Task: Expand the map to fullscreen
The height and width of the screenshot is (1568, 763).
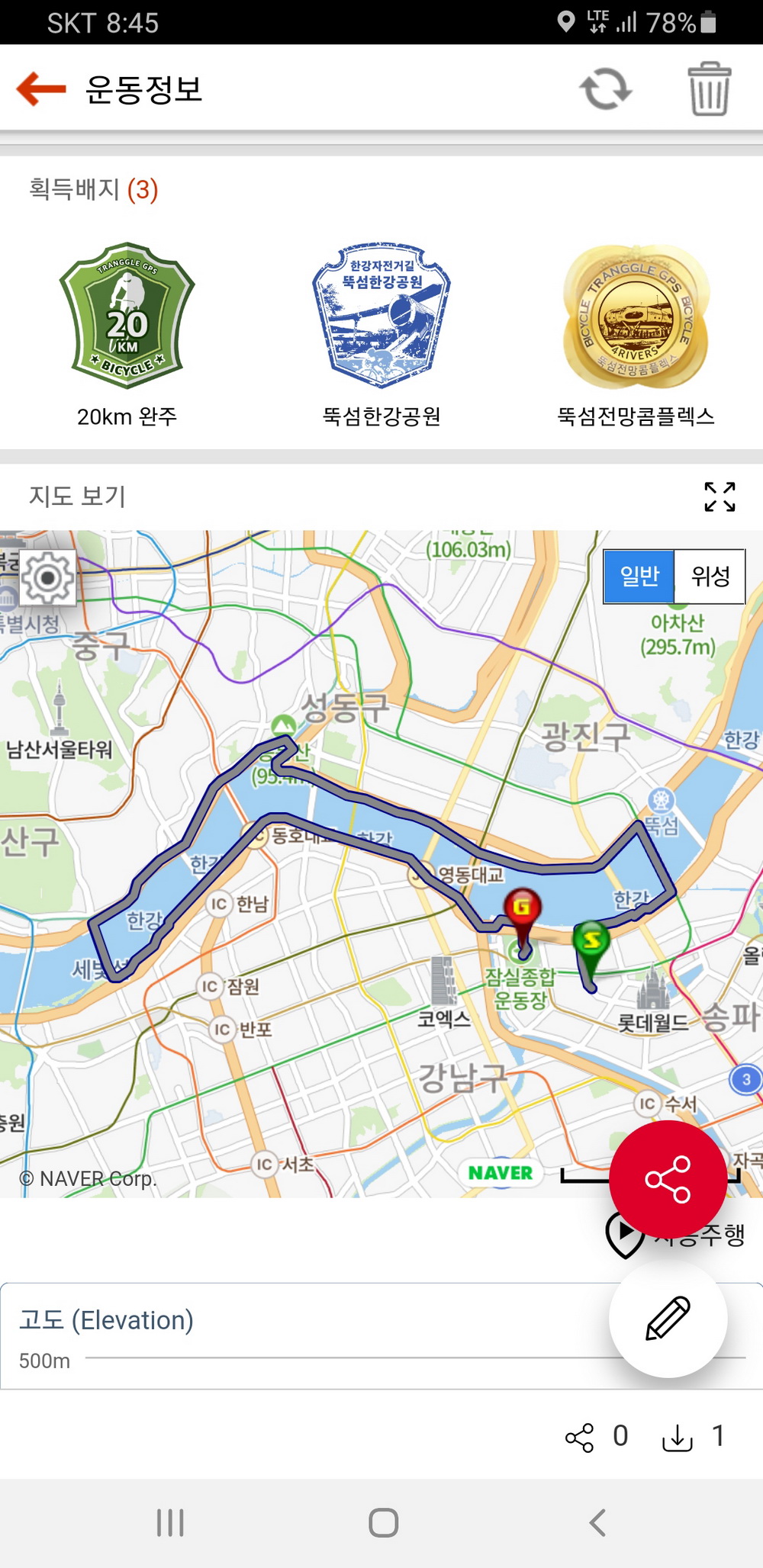Action: pos(719,496)
